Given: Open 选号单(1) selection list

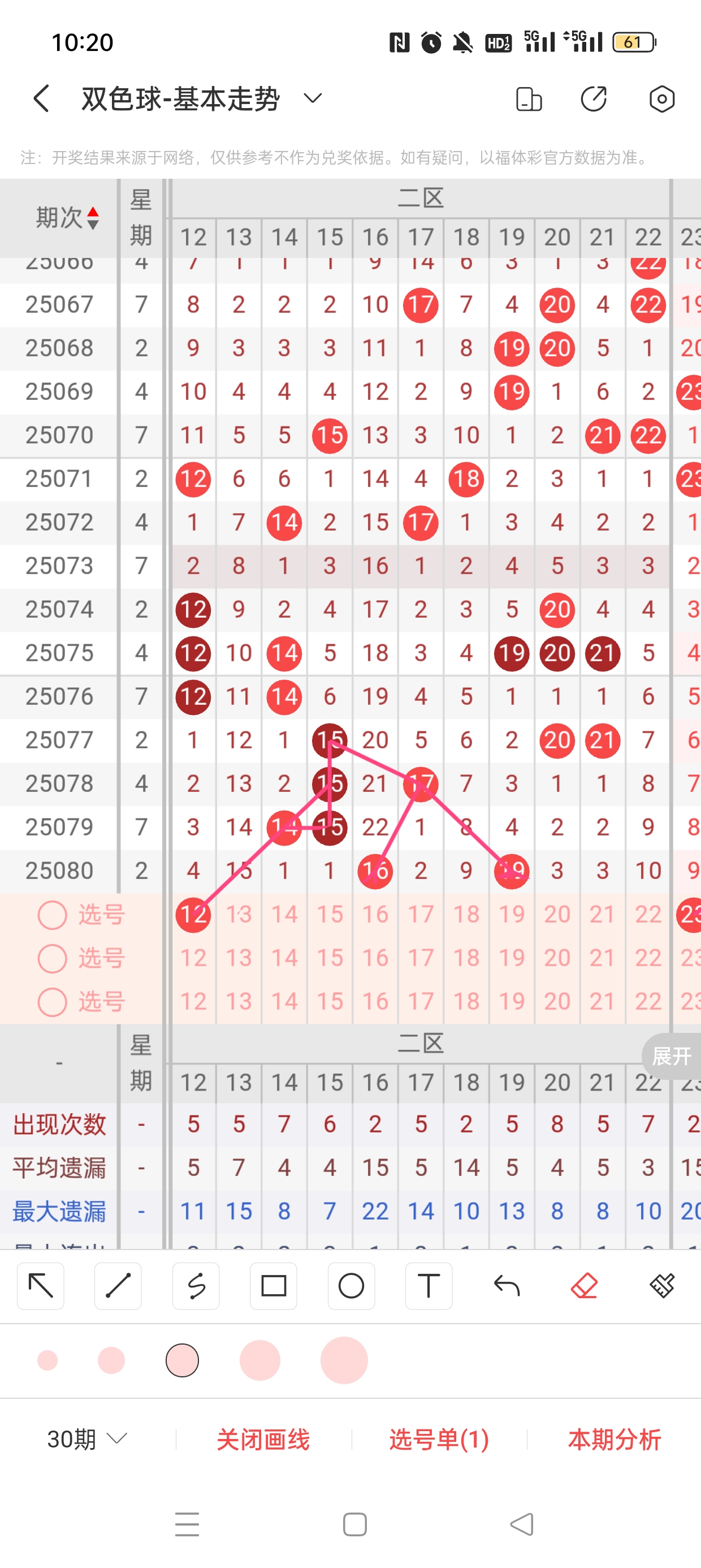Looking at the screenshot, I should [x=439, y=1439].
